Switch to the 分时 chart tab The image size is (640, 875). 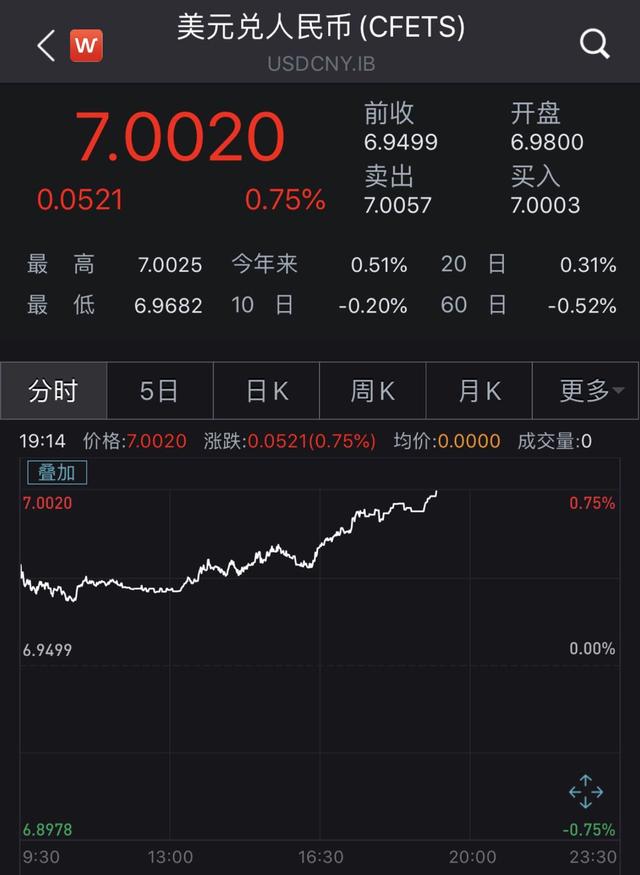click(x=53, y=391)
